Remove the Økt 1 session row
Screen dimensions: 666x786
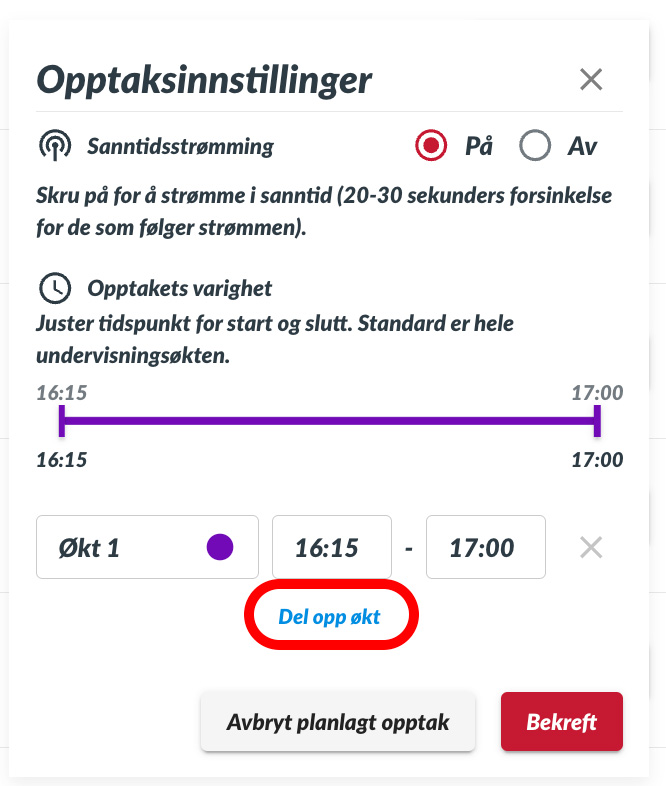591,547
